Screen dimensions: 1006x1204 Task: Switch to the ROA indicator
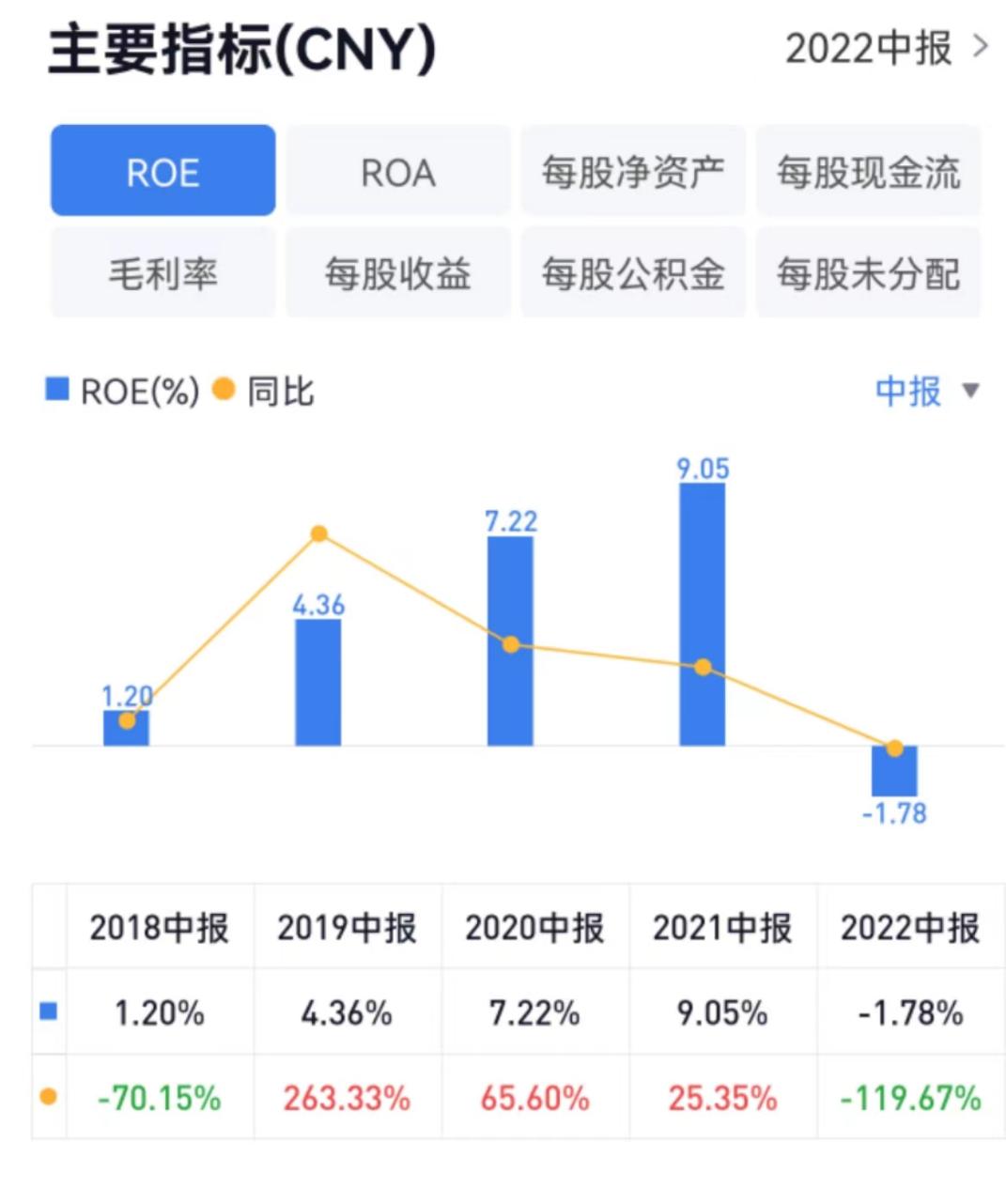(x=398, y=172)
